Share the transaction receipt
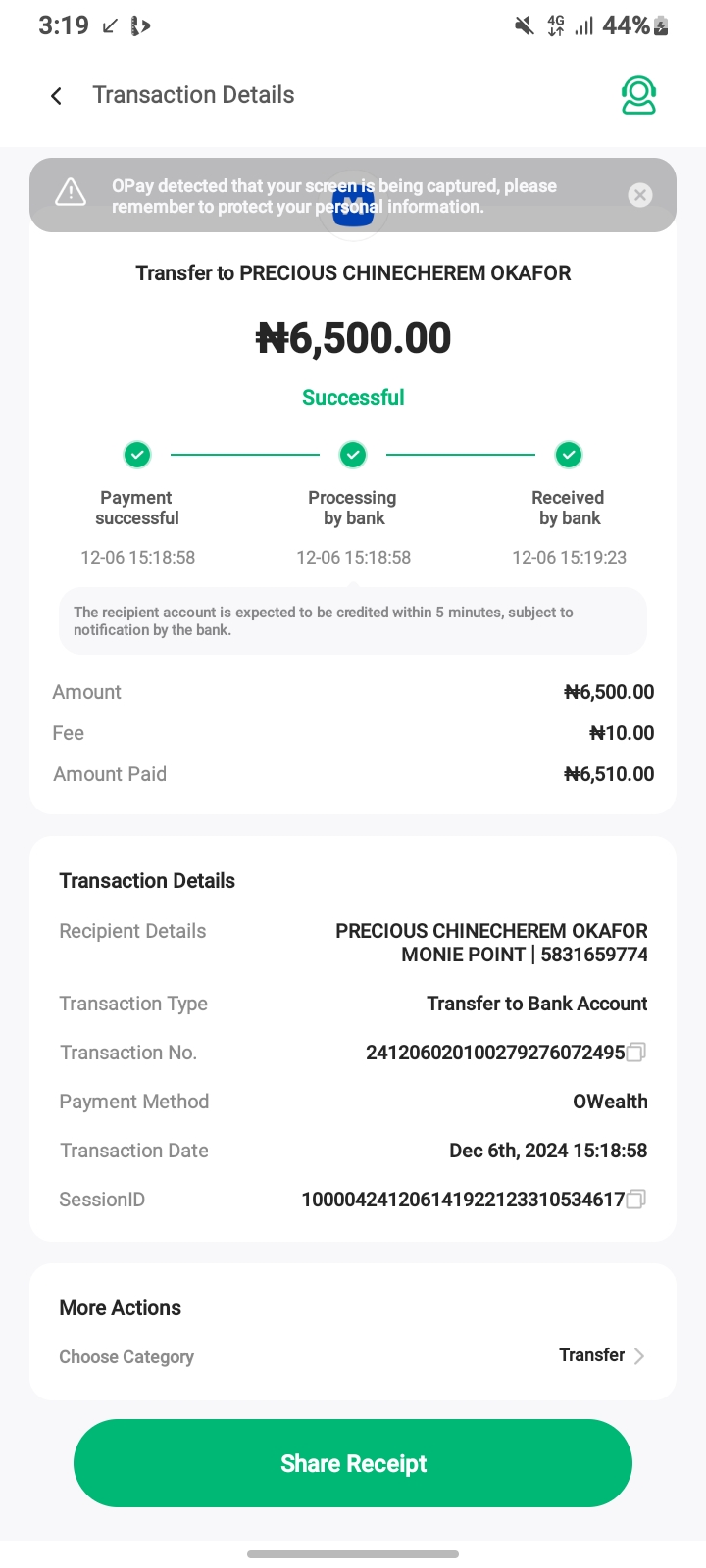 (353, 1463)
